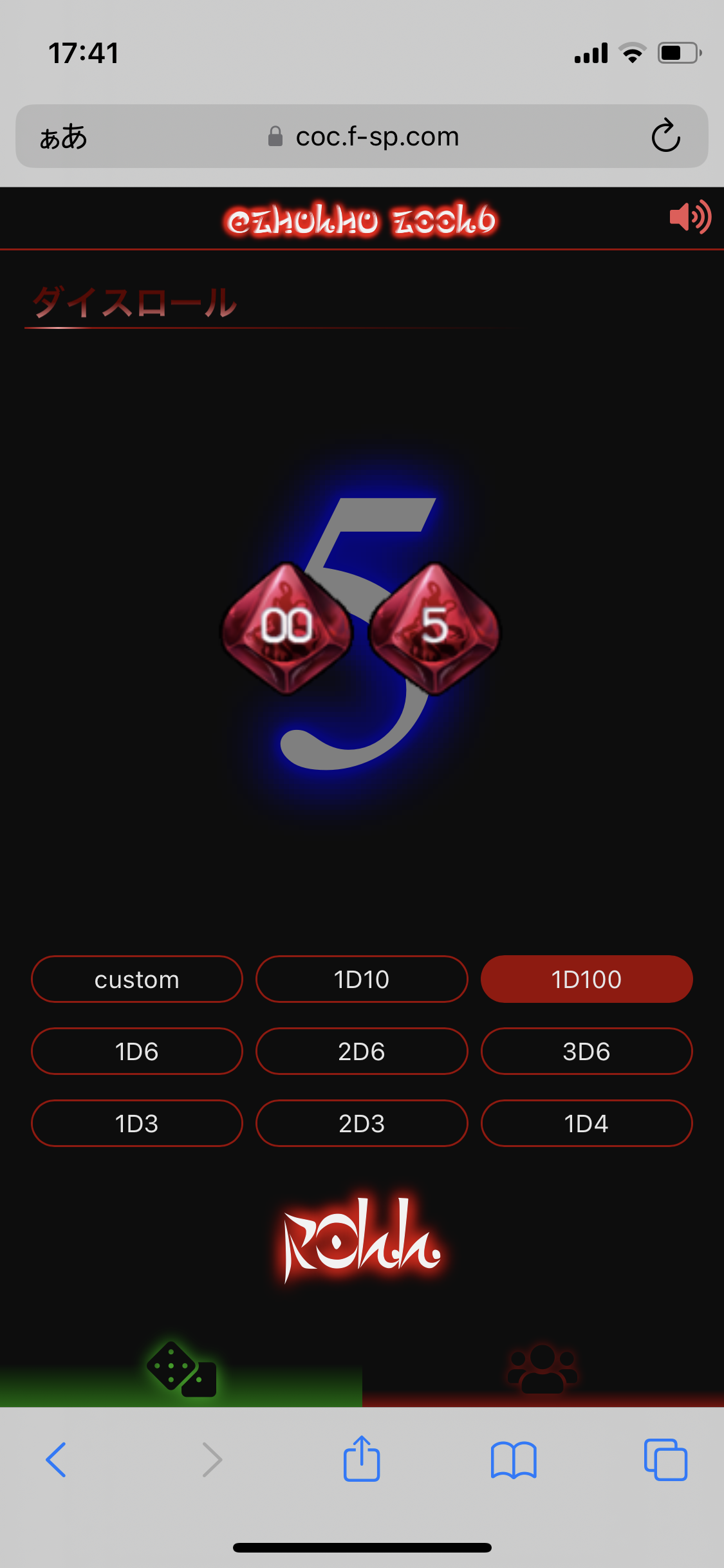
Task: Select the 1D100 dice button
Action: click(586, 979)
